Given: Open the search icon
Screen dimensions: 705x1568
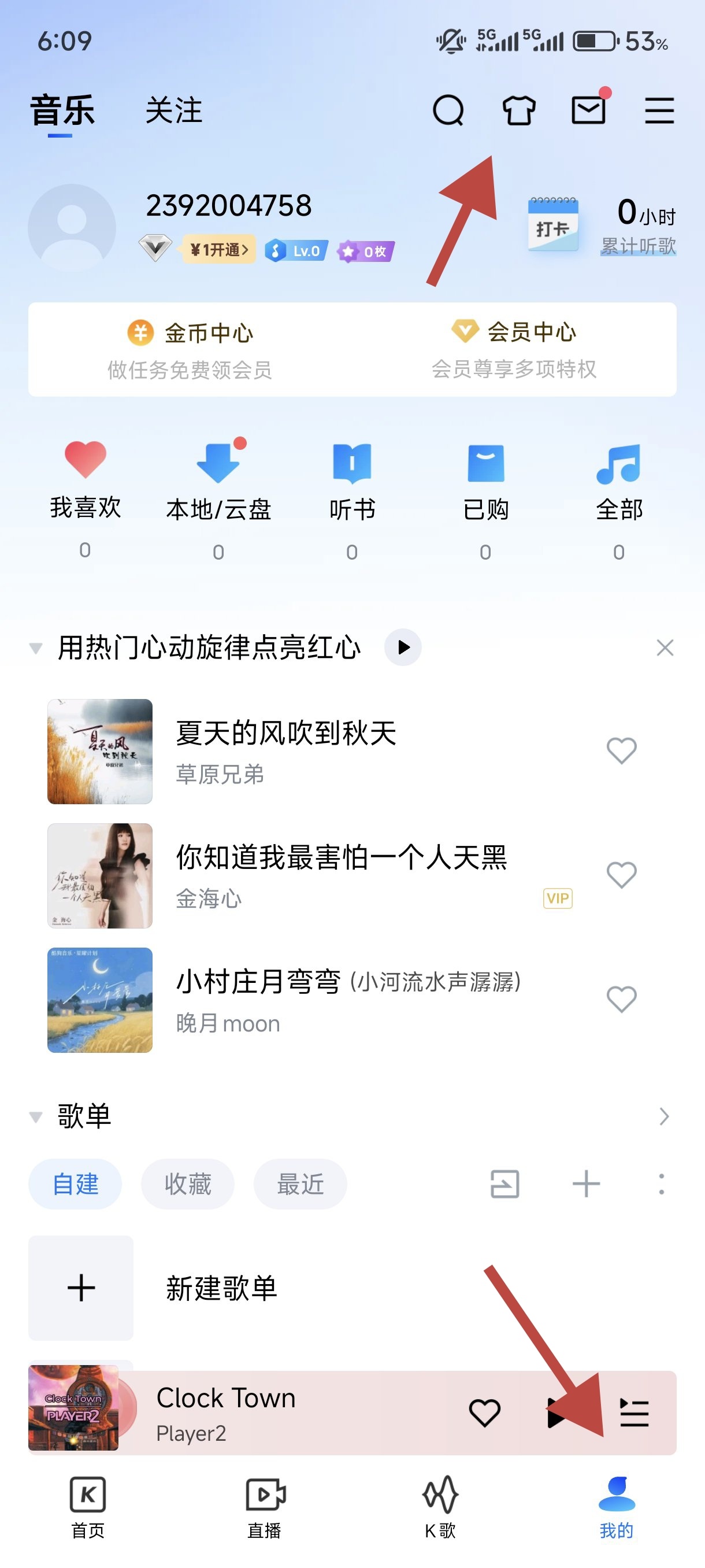Looking at the screenshot, I should click(448, 111).
